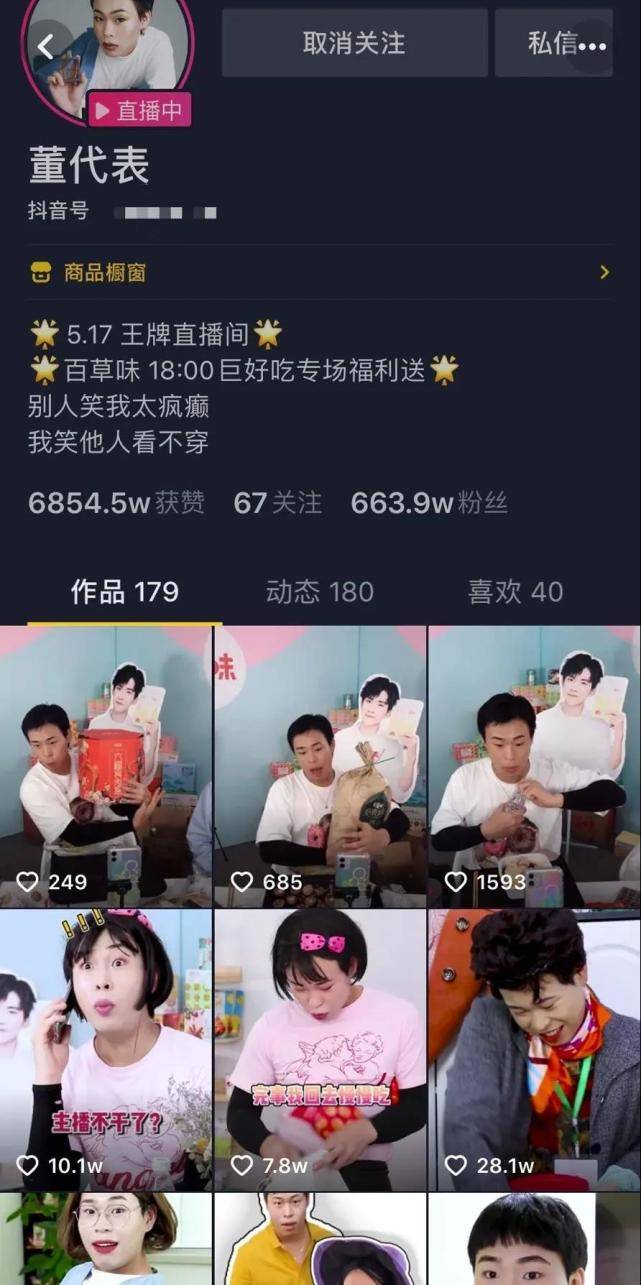The height and width of the screenshot is (1285, 641).
Task: Switch to the 喜欢 40 tab
Action: coord(515,592)
